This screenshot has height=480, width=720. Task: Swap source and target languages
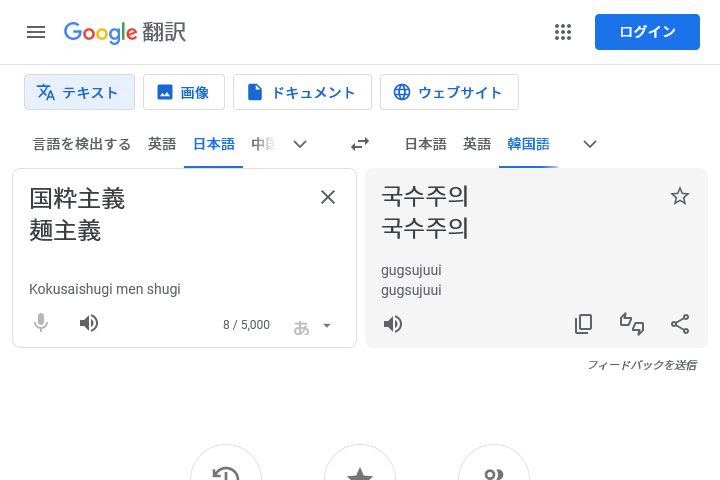(x=360, y=144)
